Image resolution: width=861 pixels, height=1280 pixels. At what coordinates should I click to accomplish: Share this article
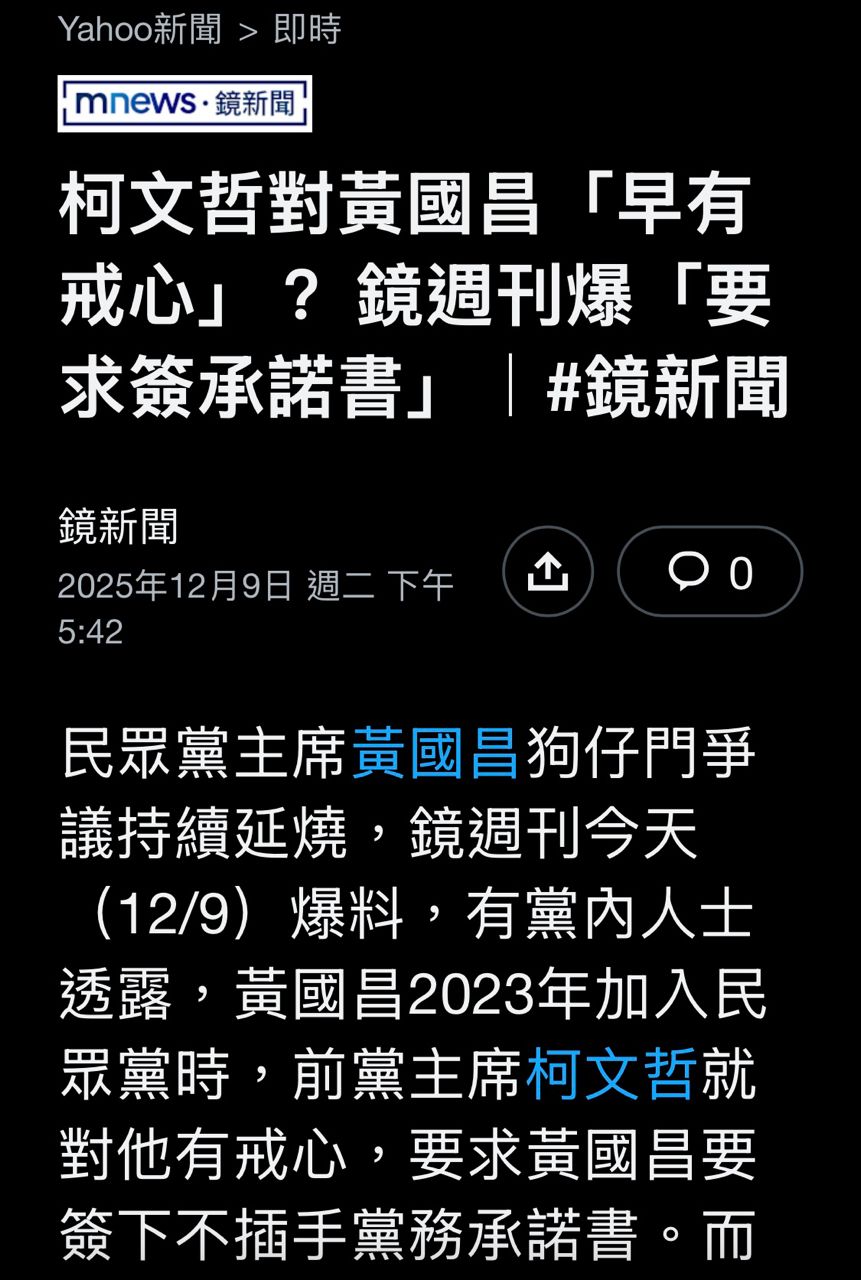point(547,571)
